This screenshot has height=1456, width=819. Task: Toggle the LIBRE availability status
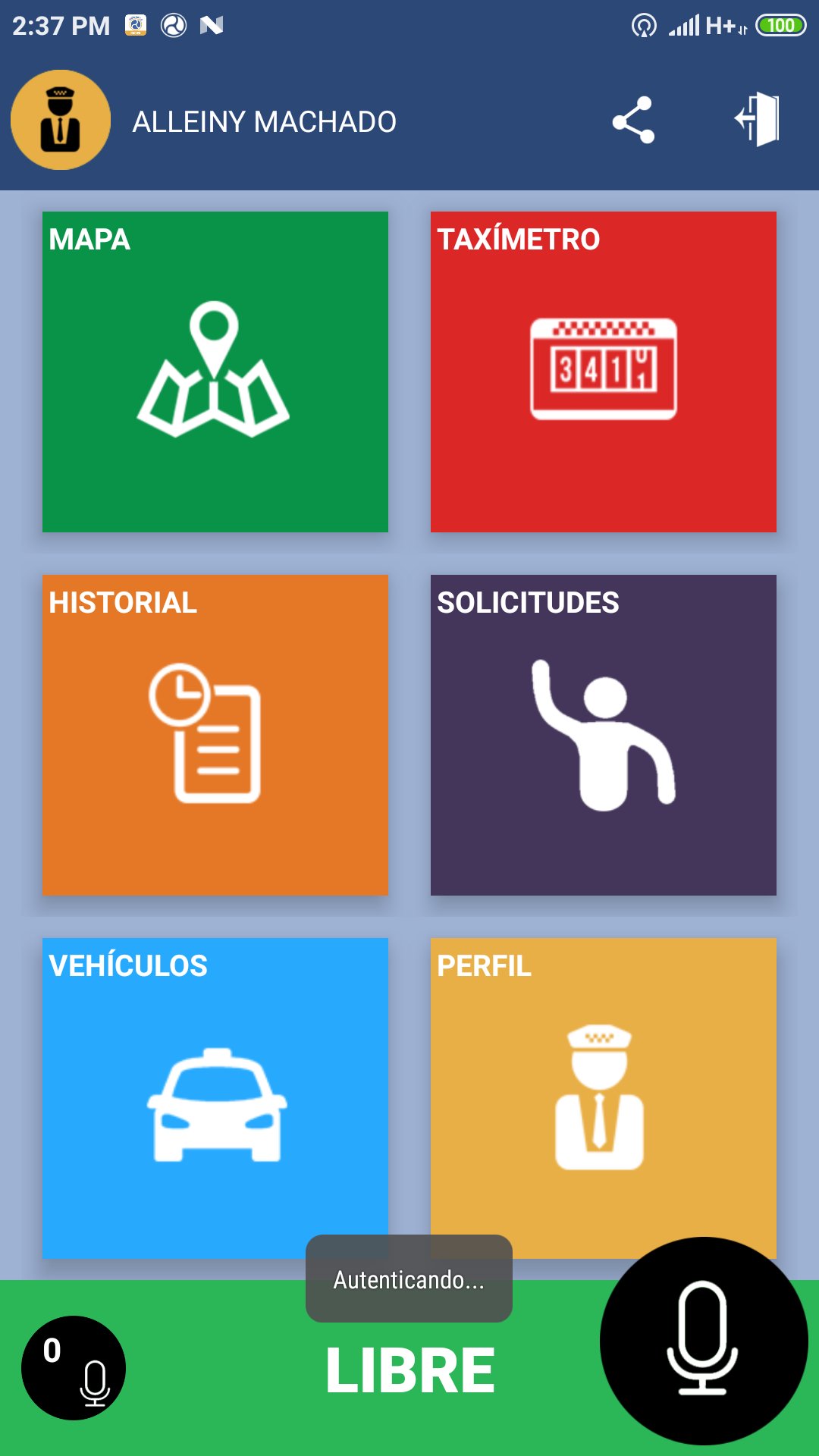pos(409,1371)
